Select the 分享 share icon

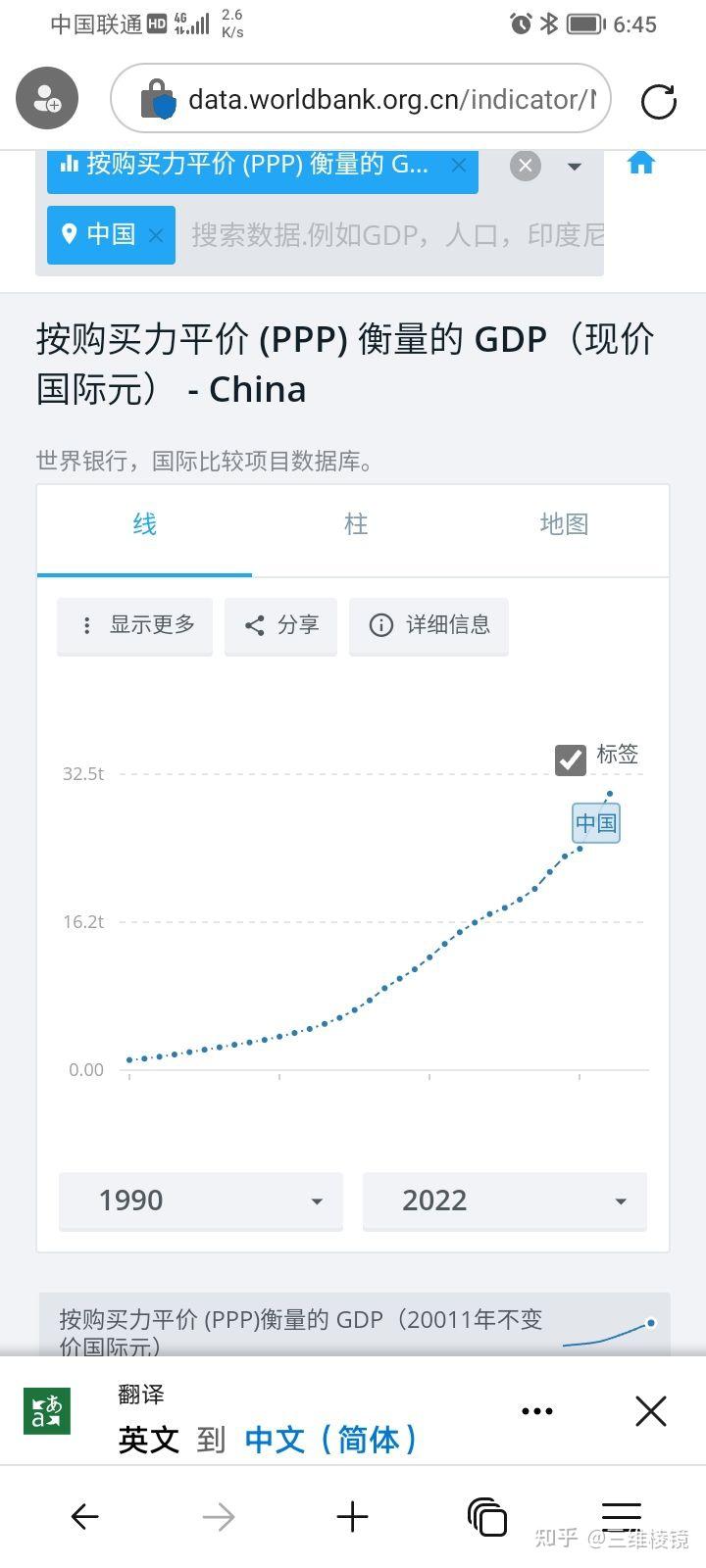click(x=253, y=626)
